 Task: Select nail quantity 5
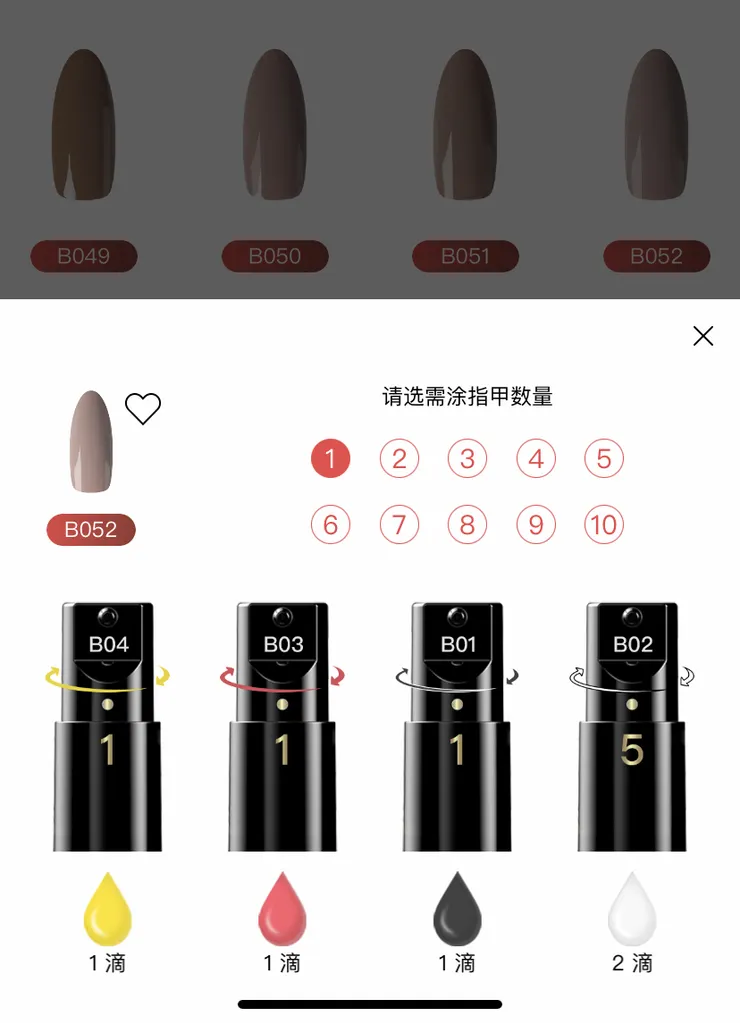(604, 458)
